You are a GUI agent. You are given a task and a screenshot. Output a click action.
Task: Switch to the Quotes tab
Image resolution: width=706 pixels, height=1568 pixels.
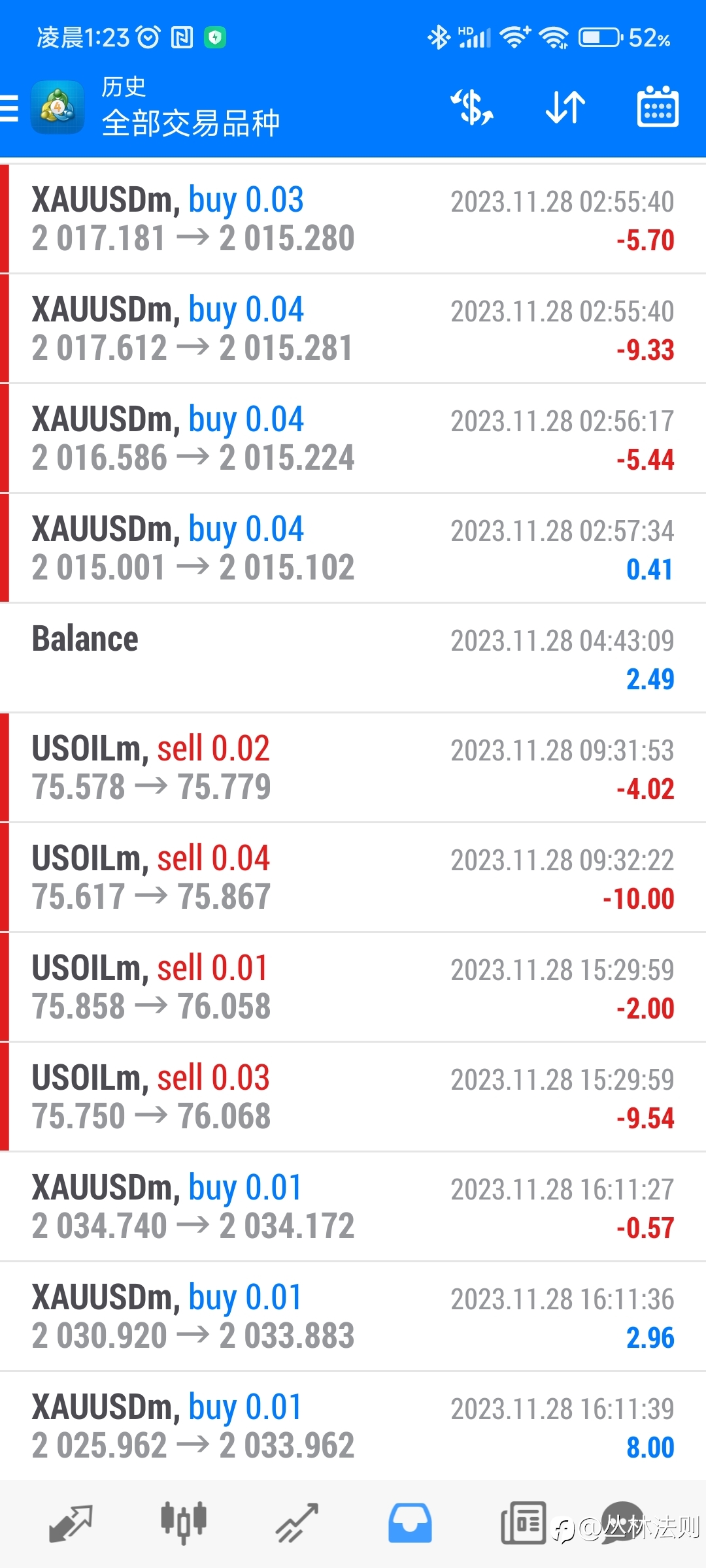pos(71,1524)
